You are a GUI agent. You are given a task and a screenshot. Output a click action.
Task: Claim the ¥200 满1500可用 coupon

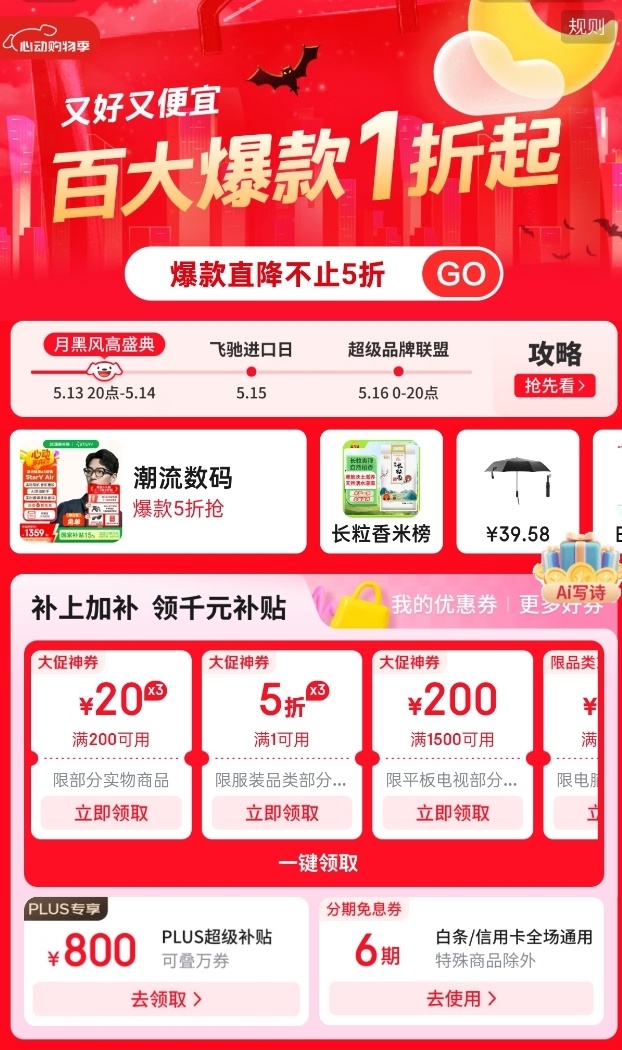pyautogui.click(x=452, y=813)
